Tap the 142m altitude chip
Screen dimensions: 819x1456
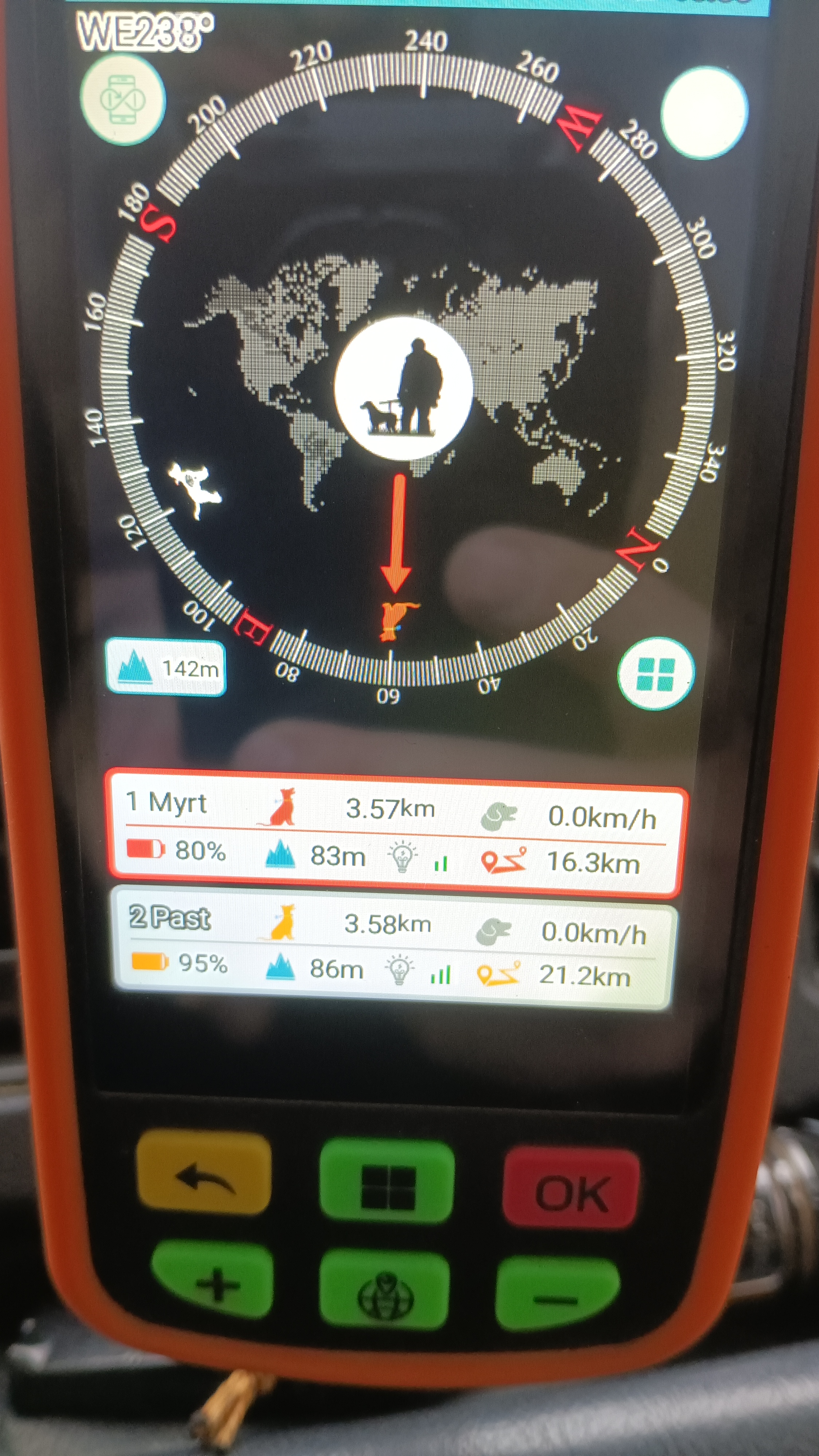pos(166,667)
